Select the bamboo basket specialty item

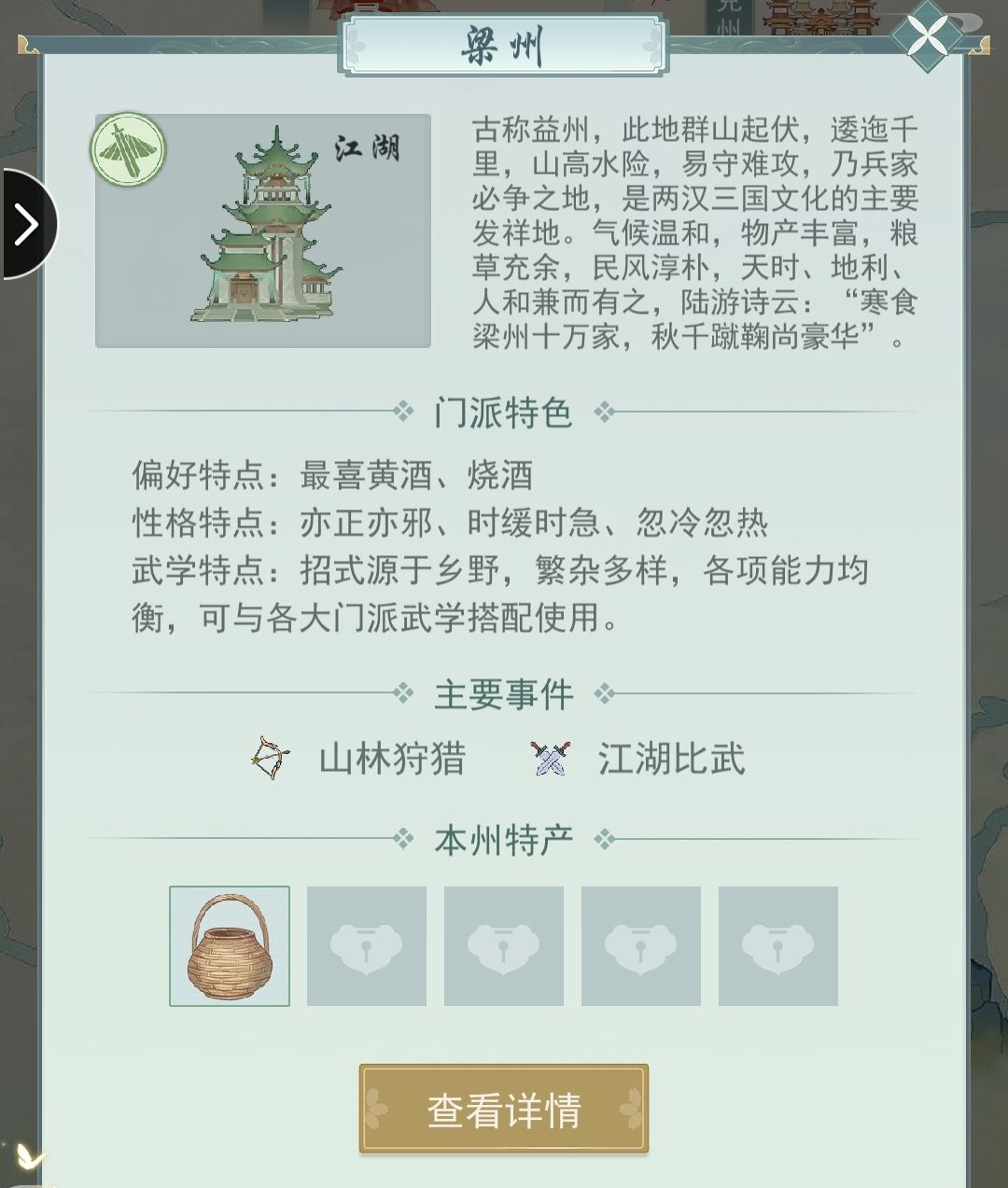click(x=230, y=945)
